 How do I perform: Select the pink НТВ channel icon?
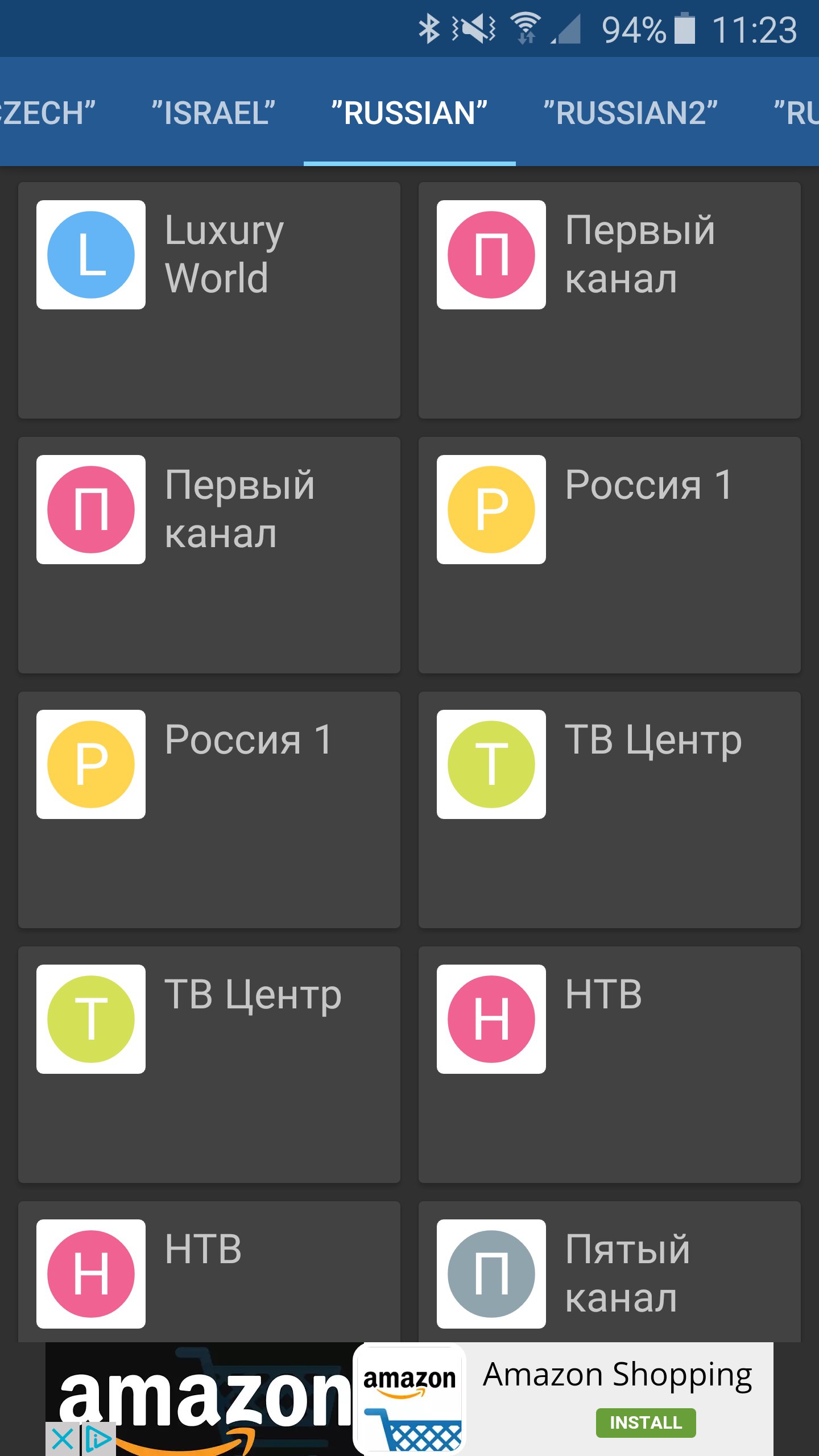[x=491, y=1019]
